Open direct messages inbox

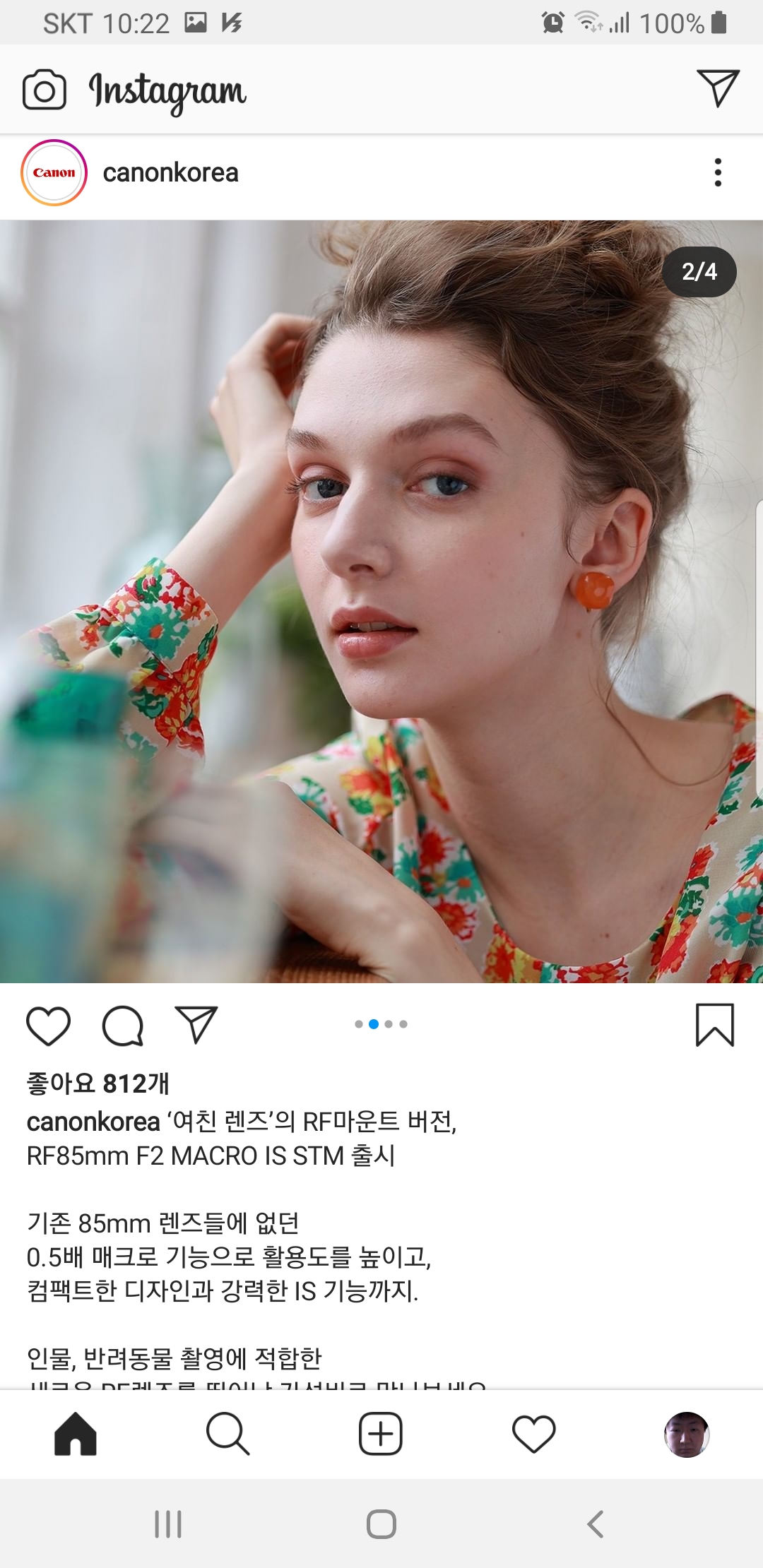tap(718, 88)
